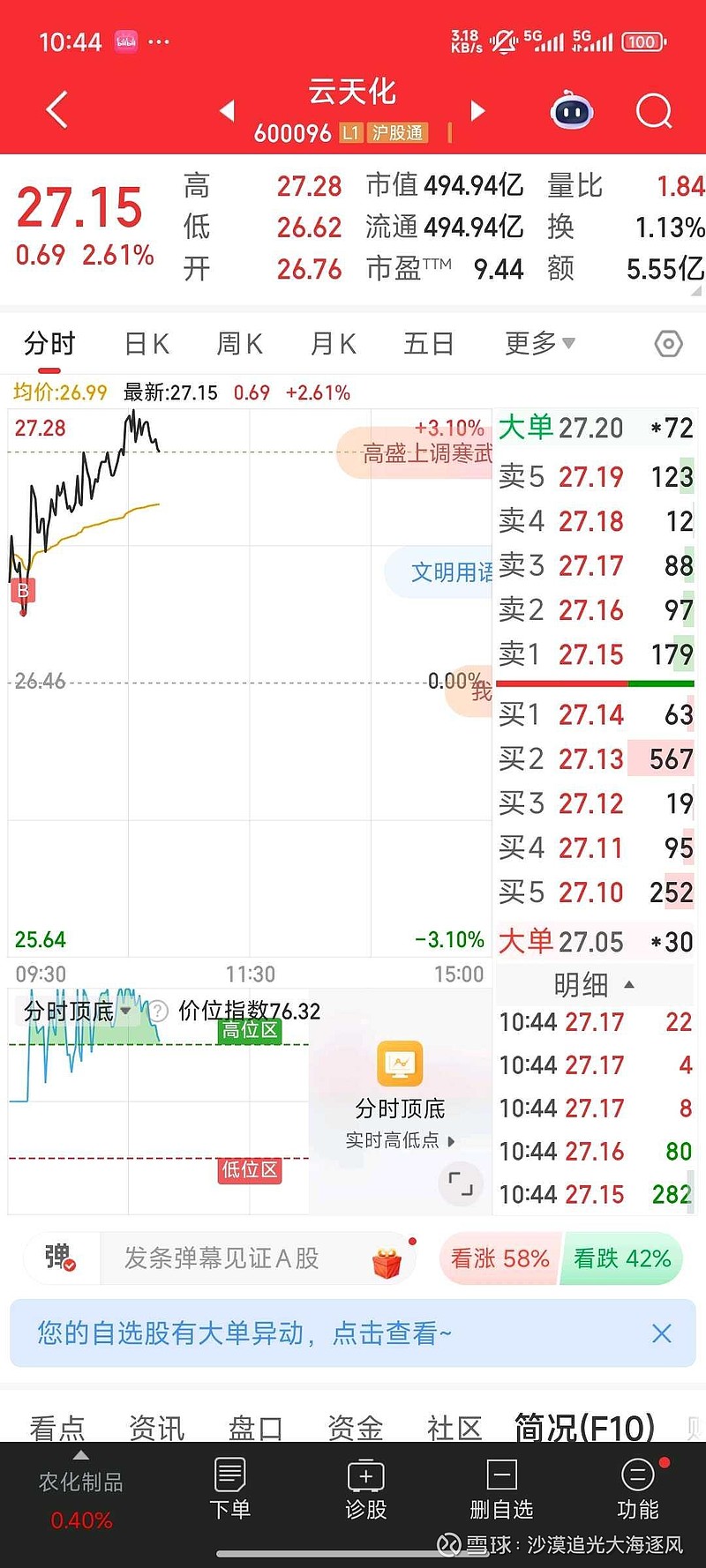
Task: Dismiss the 大单异动 notification banner
Action: tap(661, 1333)
